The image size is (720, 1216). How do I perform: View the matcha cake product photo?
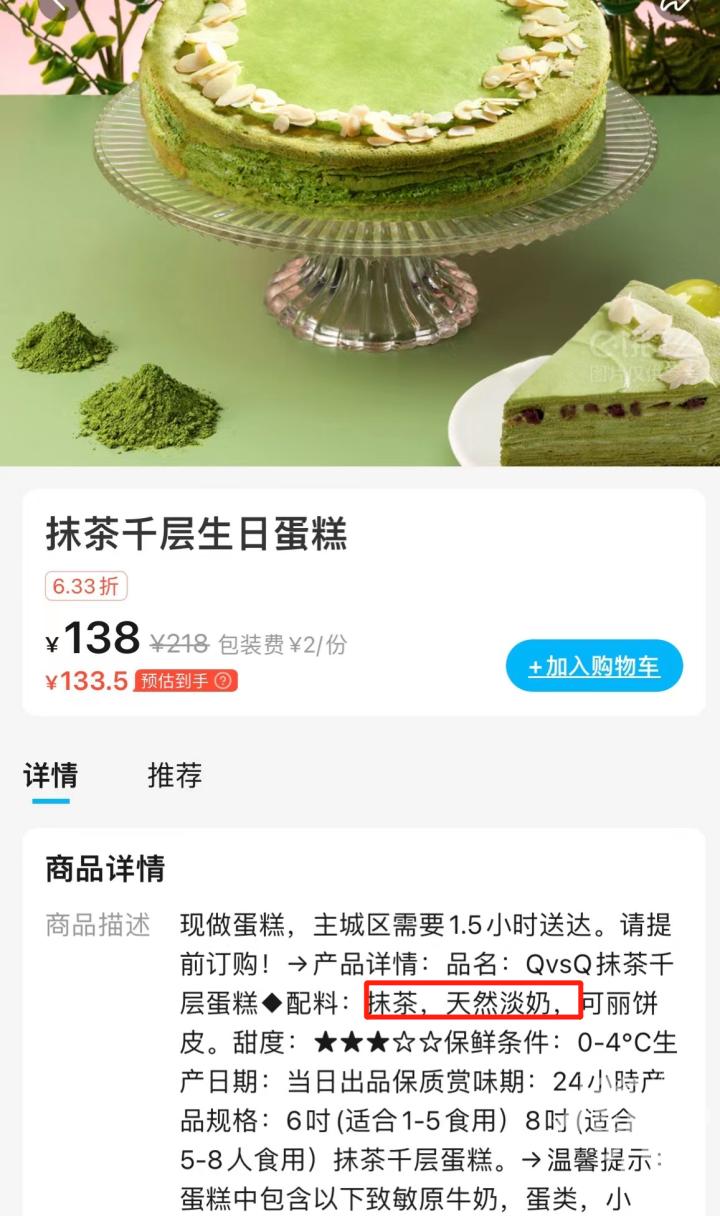pos(360,230)
